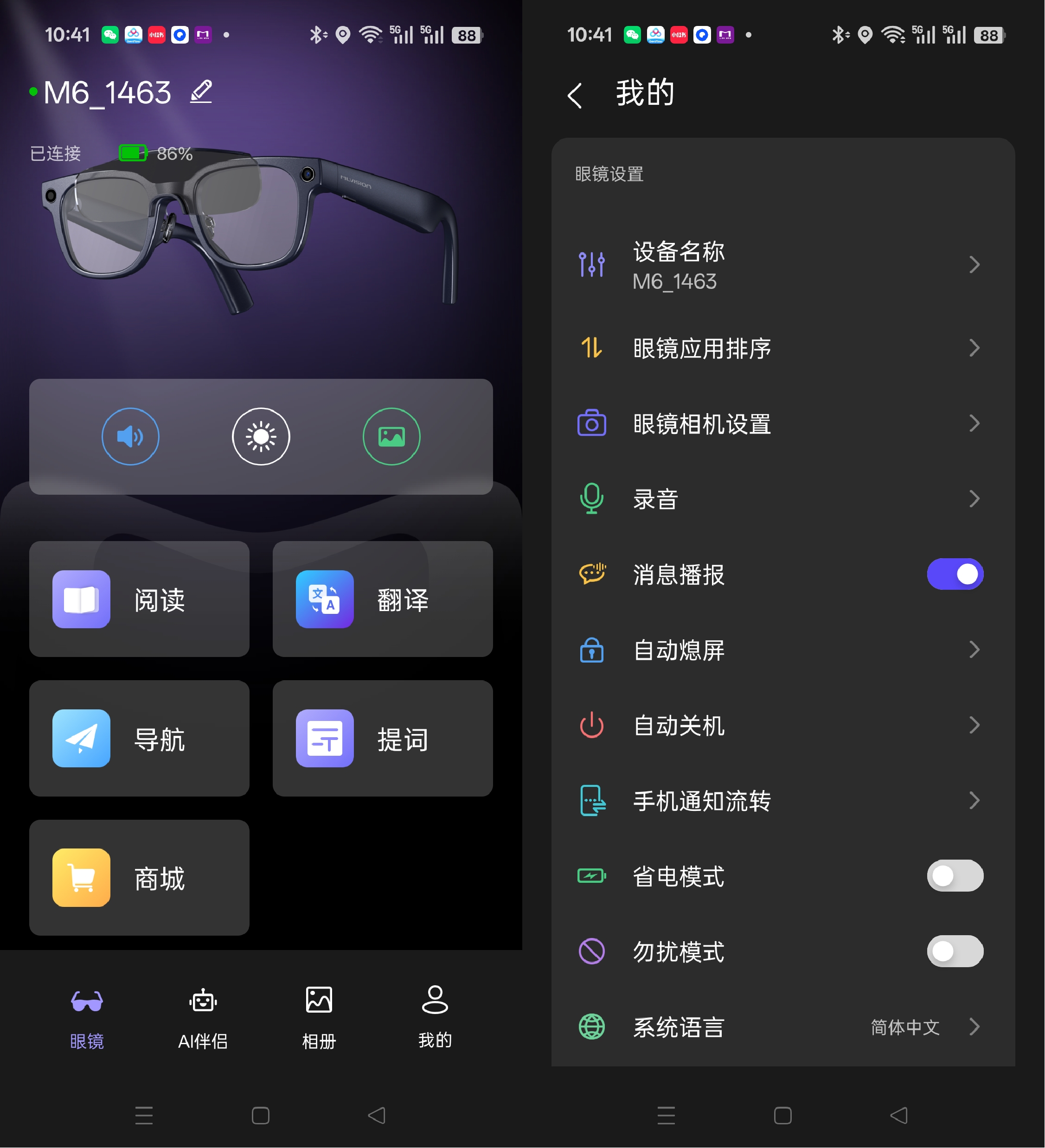
Task: Switch to the 相册 album tab
Action: click(x=319, y=1017)
